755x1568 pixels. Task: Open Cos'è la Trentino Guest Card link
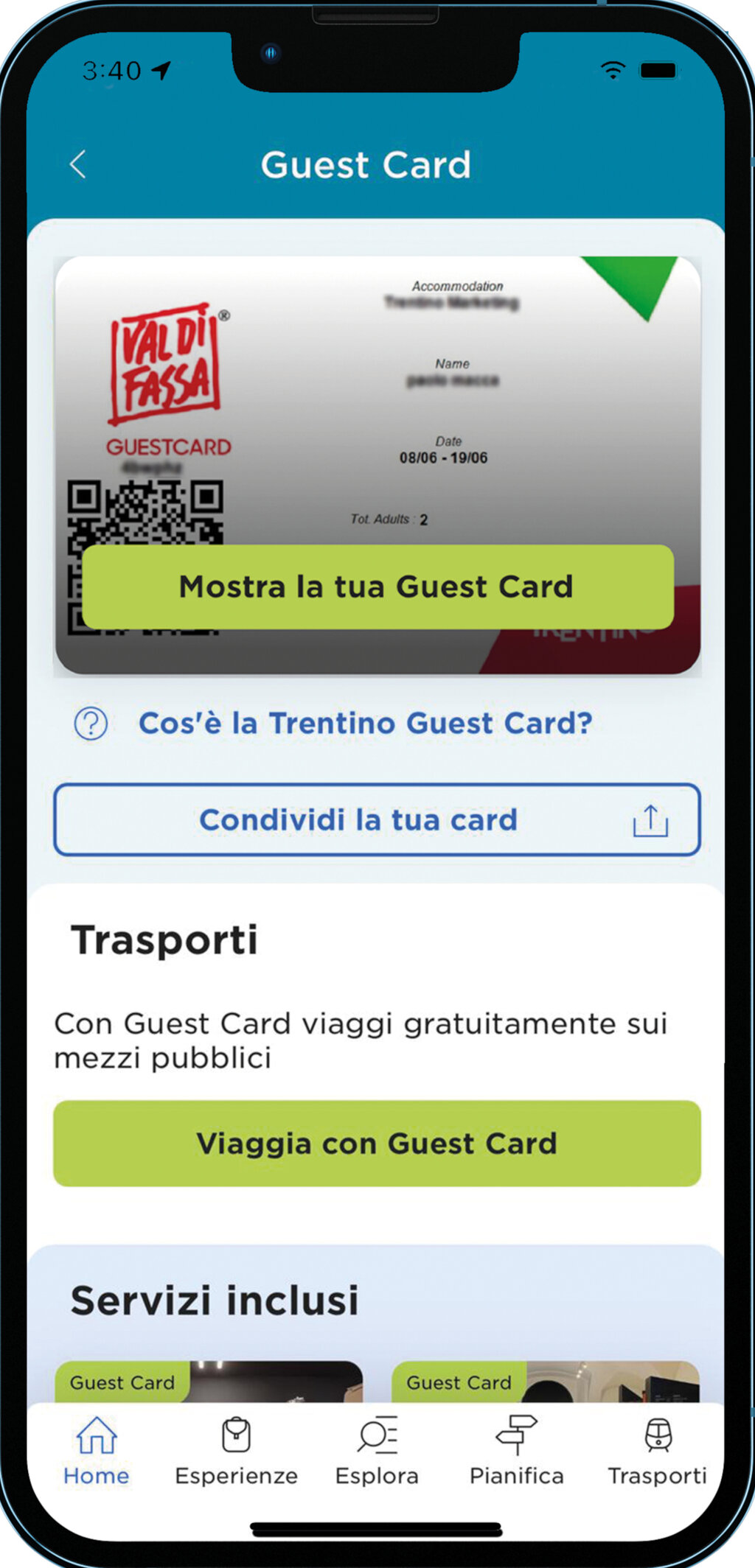pos(365,723)
